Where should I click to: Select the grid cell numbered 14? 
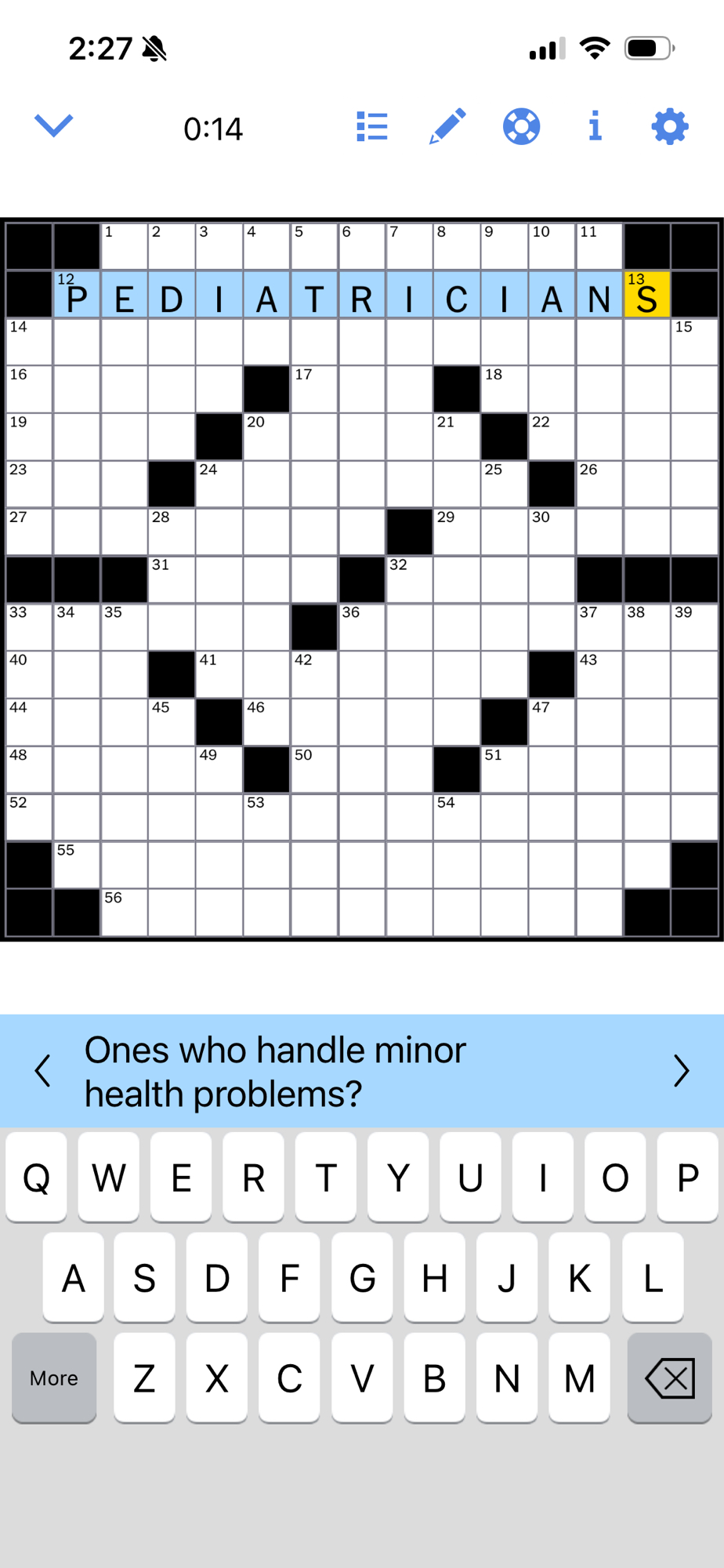pyautogui.click(x=30, y=343)
